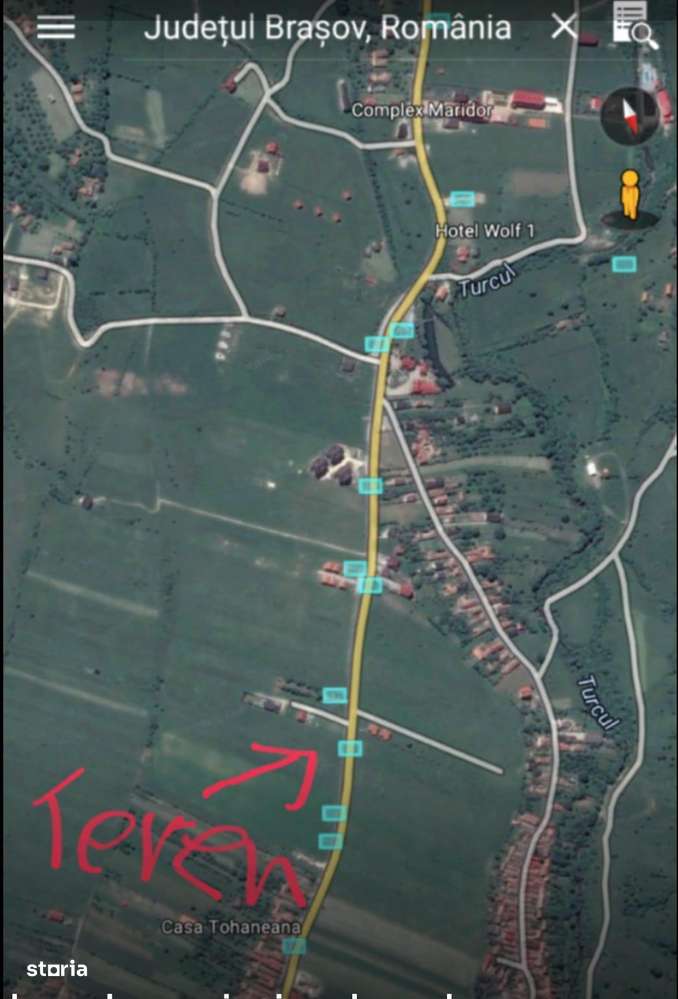Viewport: 678px width, 999px height.
Task: Tap the Județul Brașov, România search field
Action: [327, 27]
